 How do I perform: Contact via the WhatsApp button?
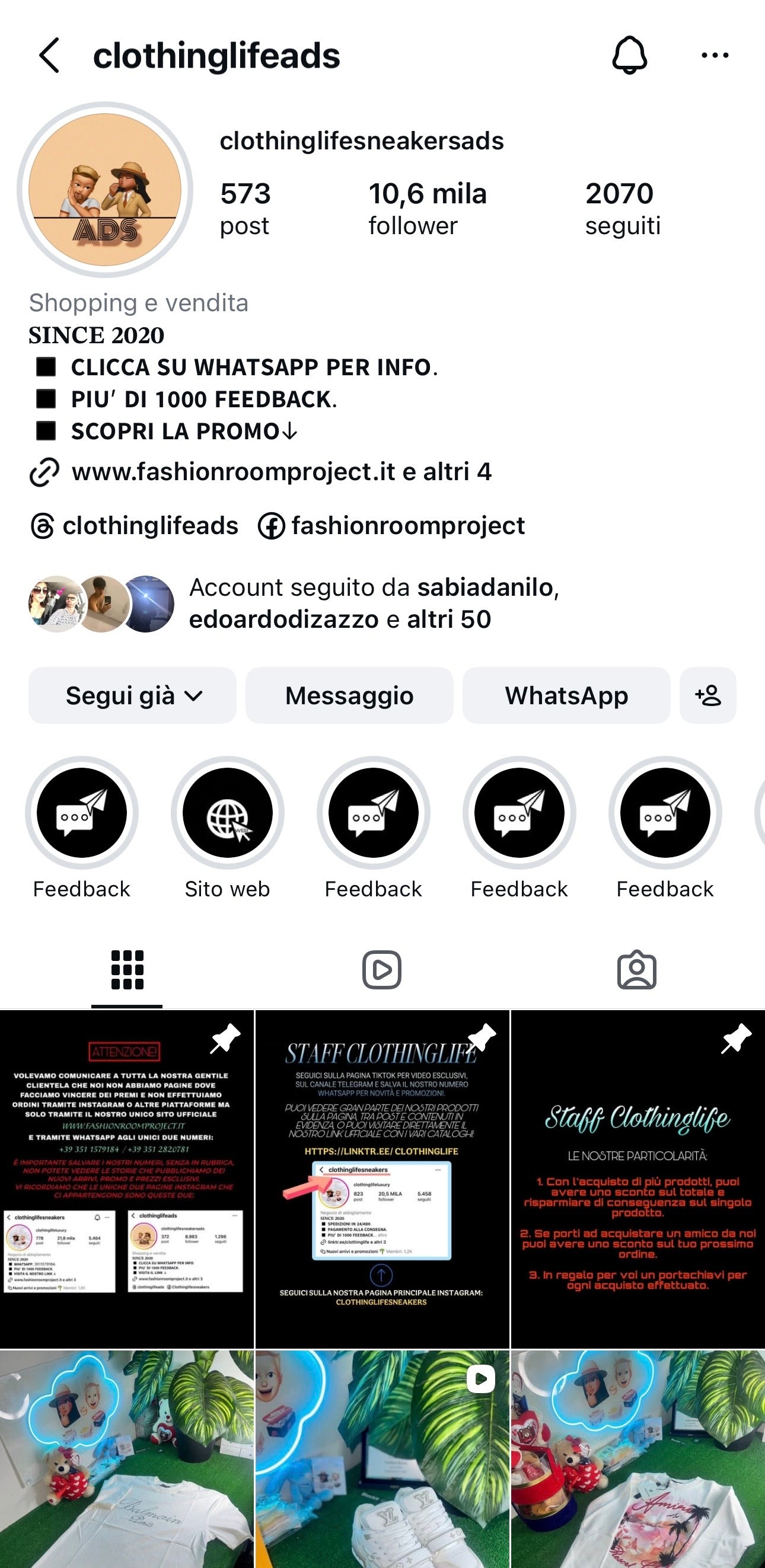[566, 696]
